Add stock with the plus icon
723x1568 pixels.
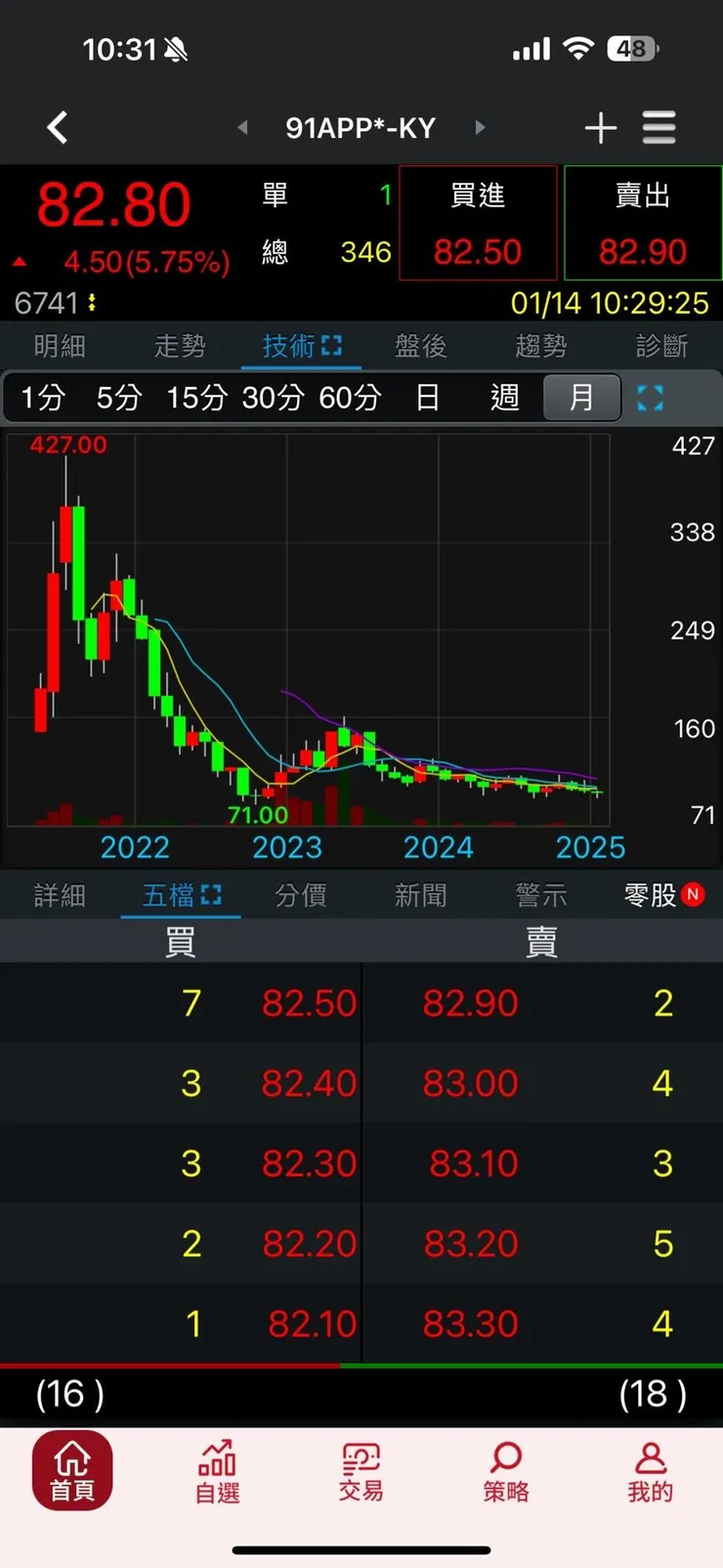click(600, 128)
